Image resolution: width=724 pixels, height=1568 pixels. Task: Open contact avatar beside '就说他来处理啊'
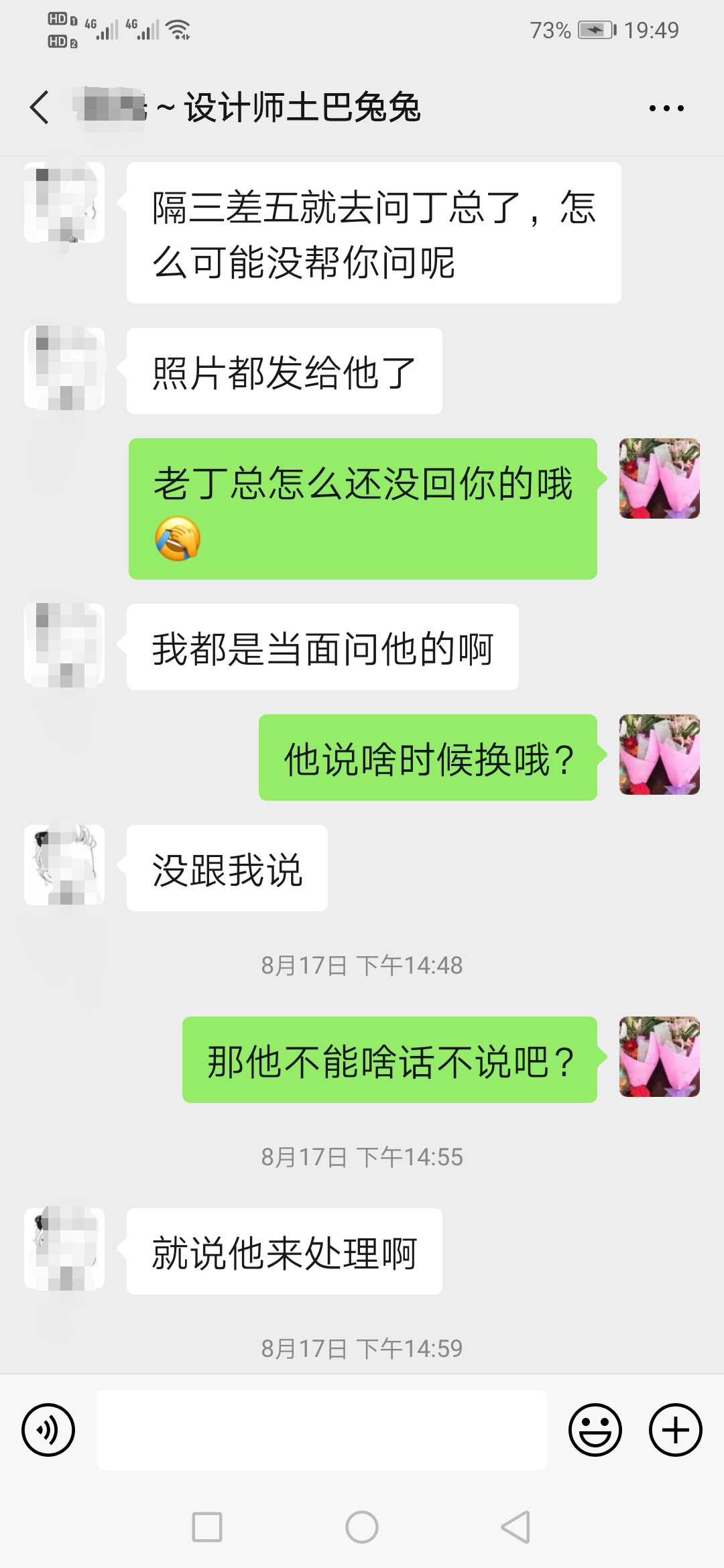64,1248
